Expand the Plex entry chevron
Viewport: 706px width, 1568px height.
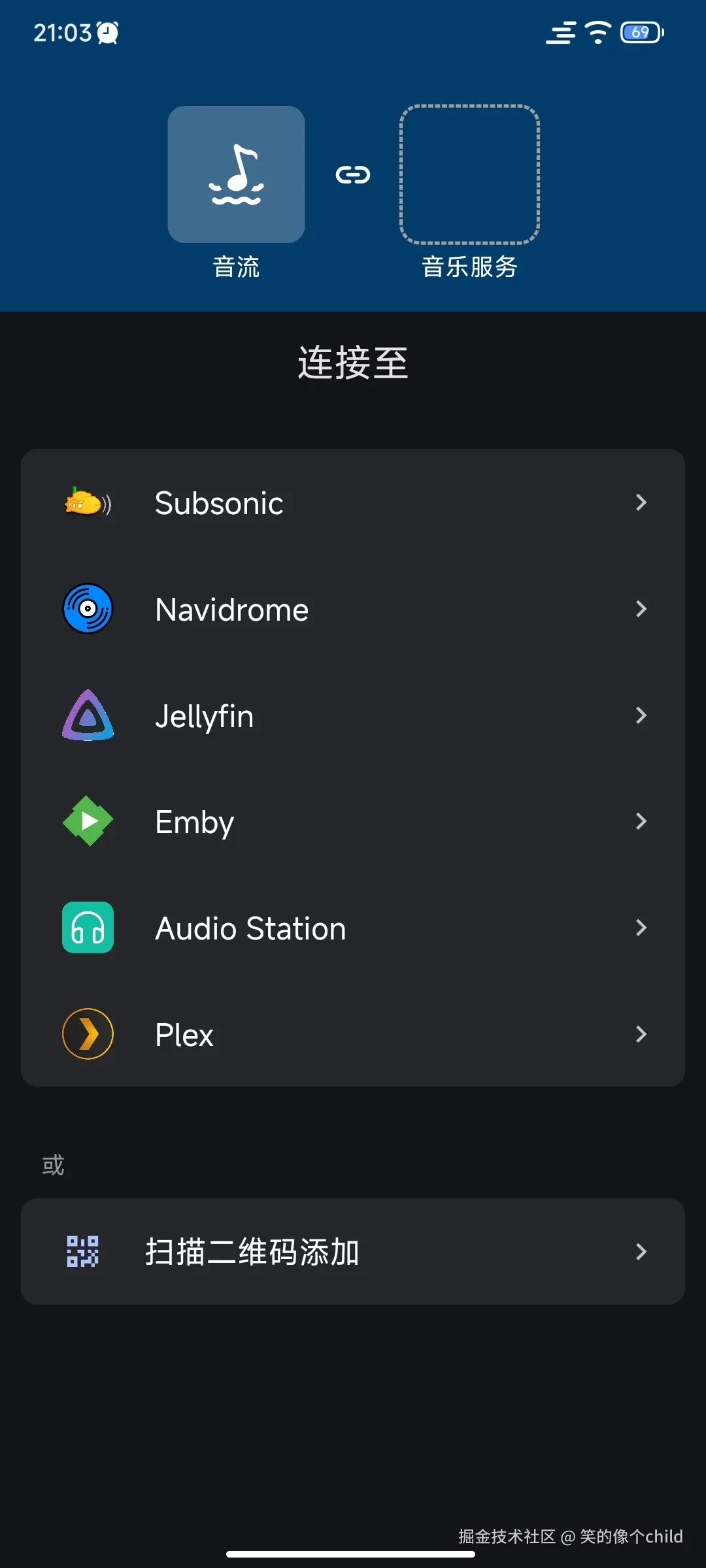coord(641,1034)
